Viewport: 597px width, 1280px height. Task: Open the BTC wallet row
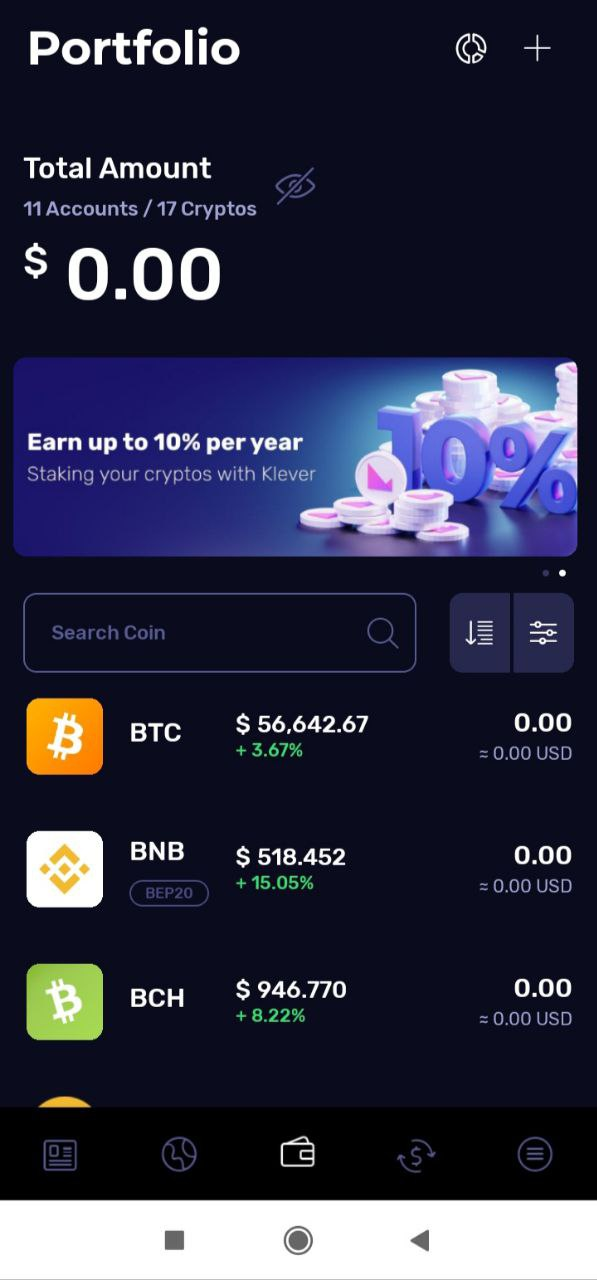click(x=298, y=736)
